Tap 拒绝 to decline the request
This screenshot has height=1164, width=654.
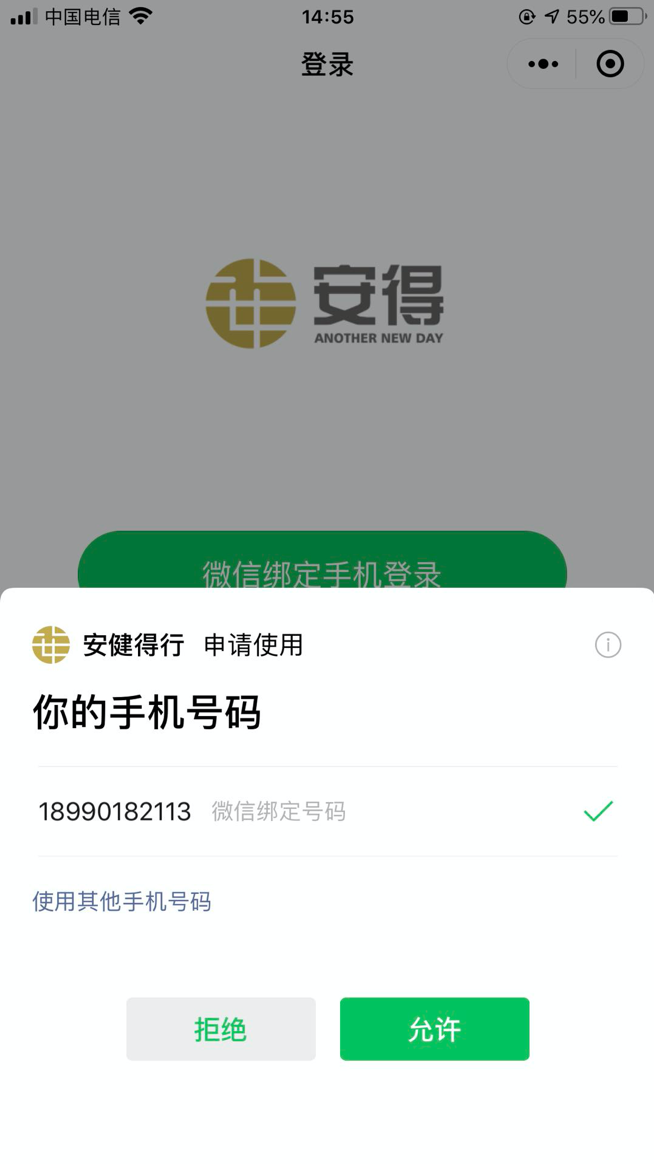click(x=220, y=1029)
